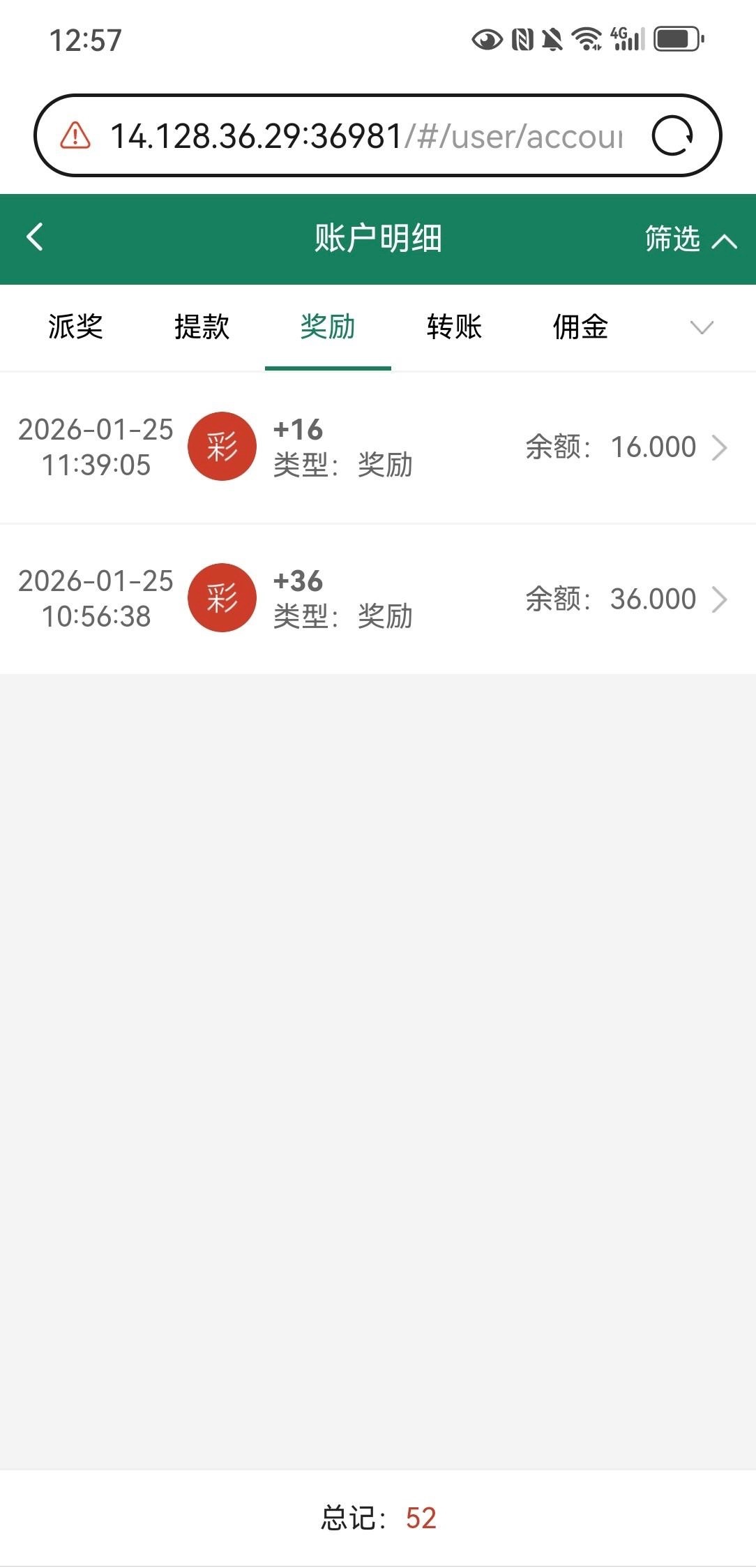
Task: Go back from 账户明细 page
Action: pyautogui.click(x=35, y=237)
